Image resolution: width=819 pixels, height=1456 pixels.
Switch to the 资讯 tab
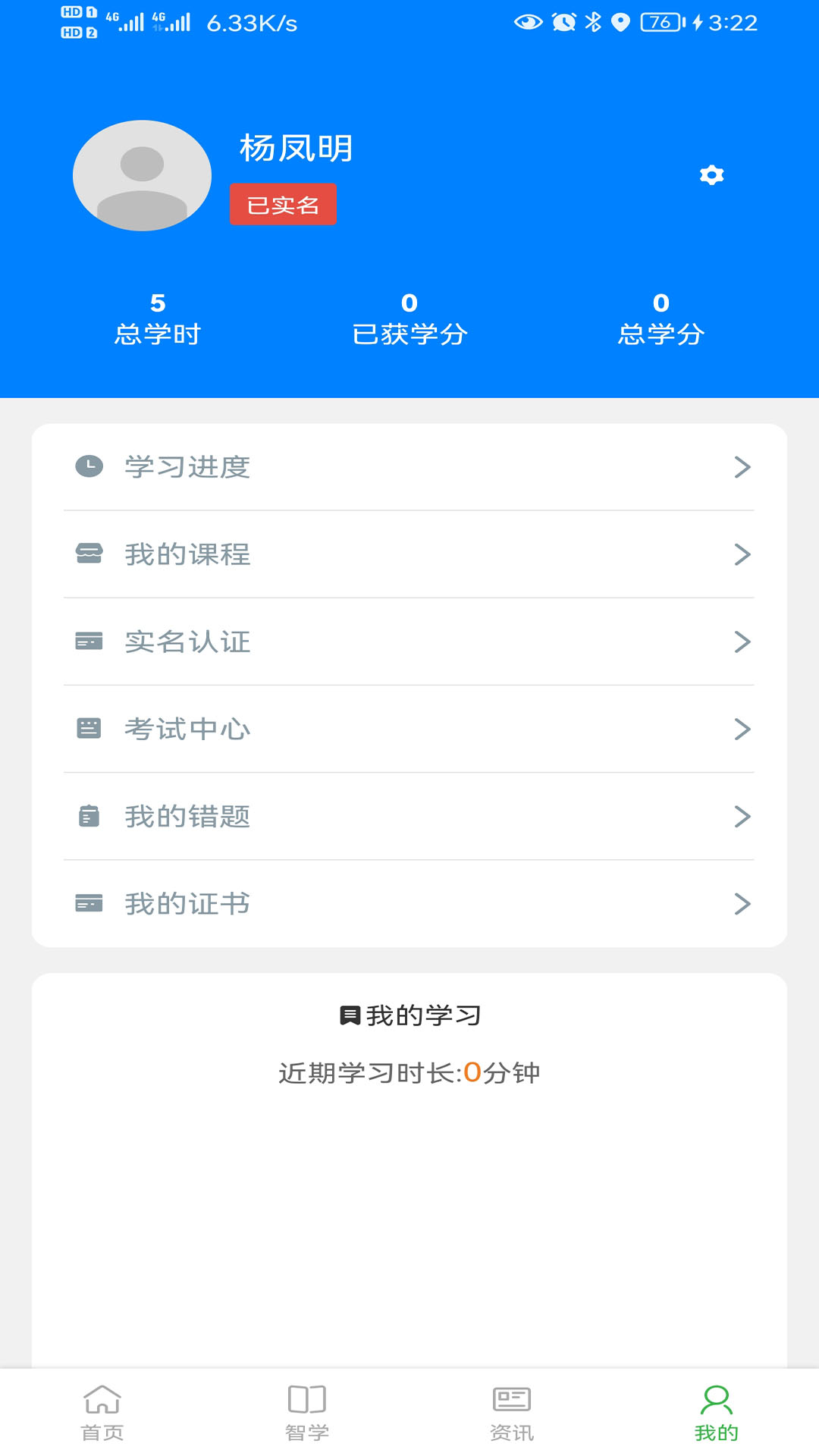[512, 1412]
